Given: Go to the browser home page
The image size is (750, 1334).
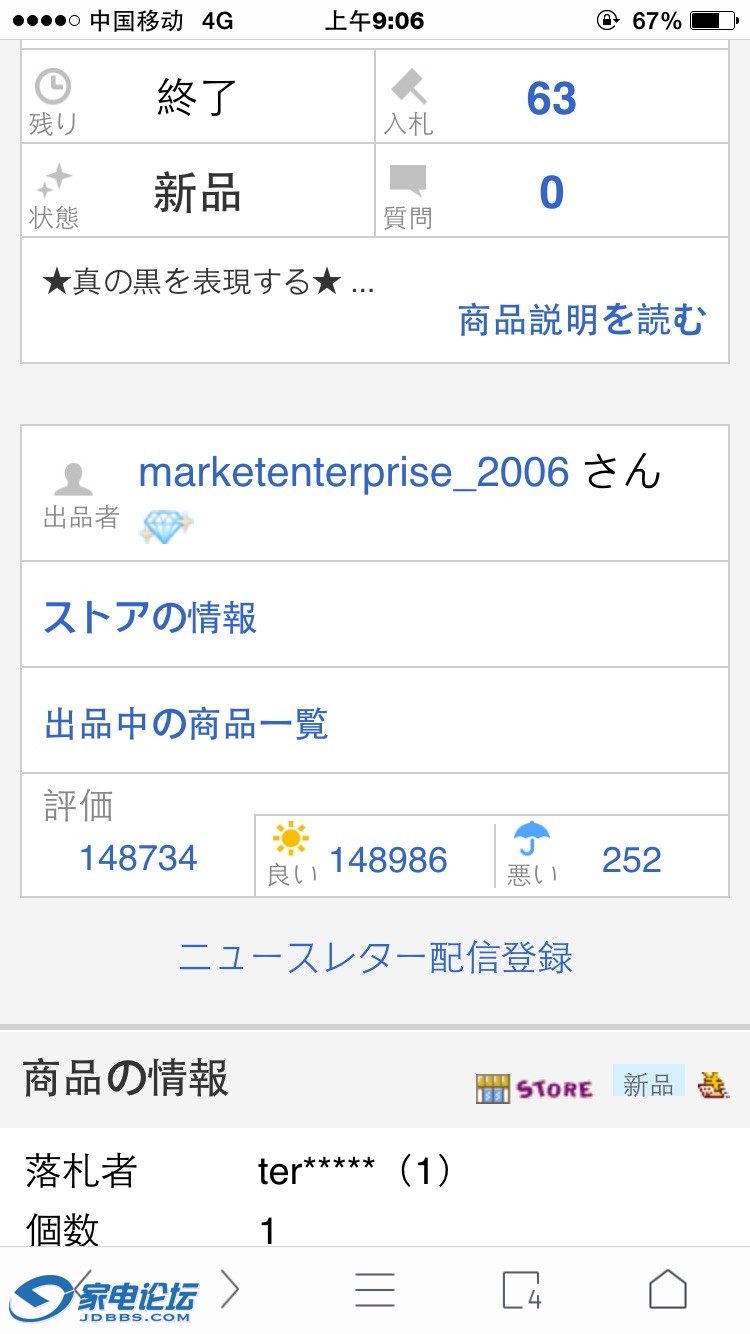Looking at the screenshot, I should point(667,1290).
